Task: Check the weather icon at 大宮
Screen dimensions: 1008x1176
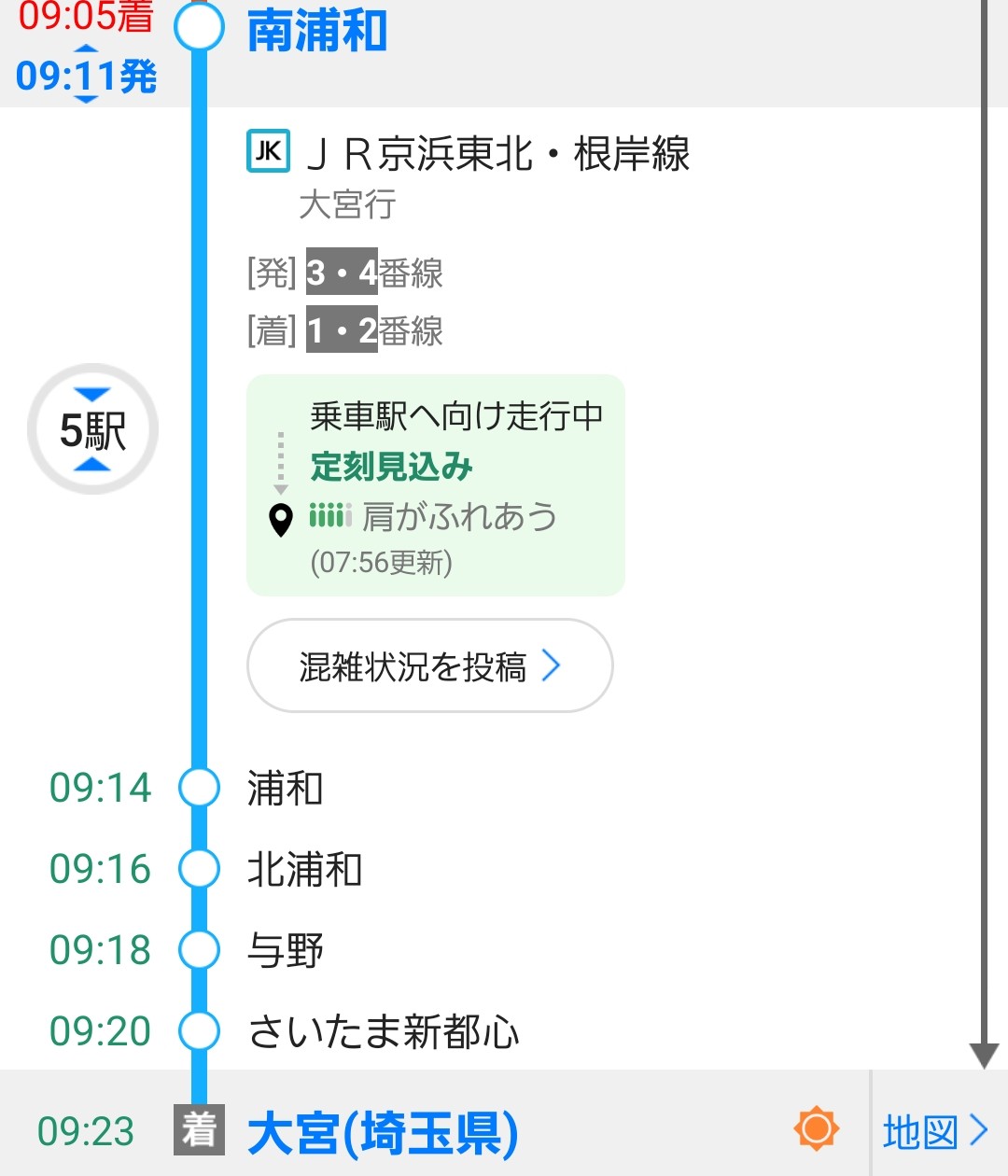Action: (x=816, y=1128)
